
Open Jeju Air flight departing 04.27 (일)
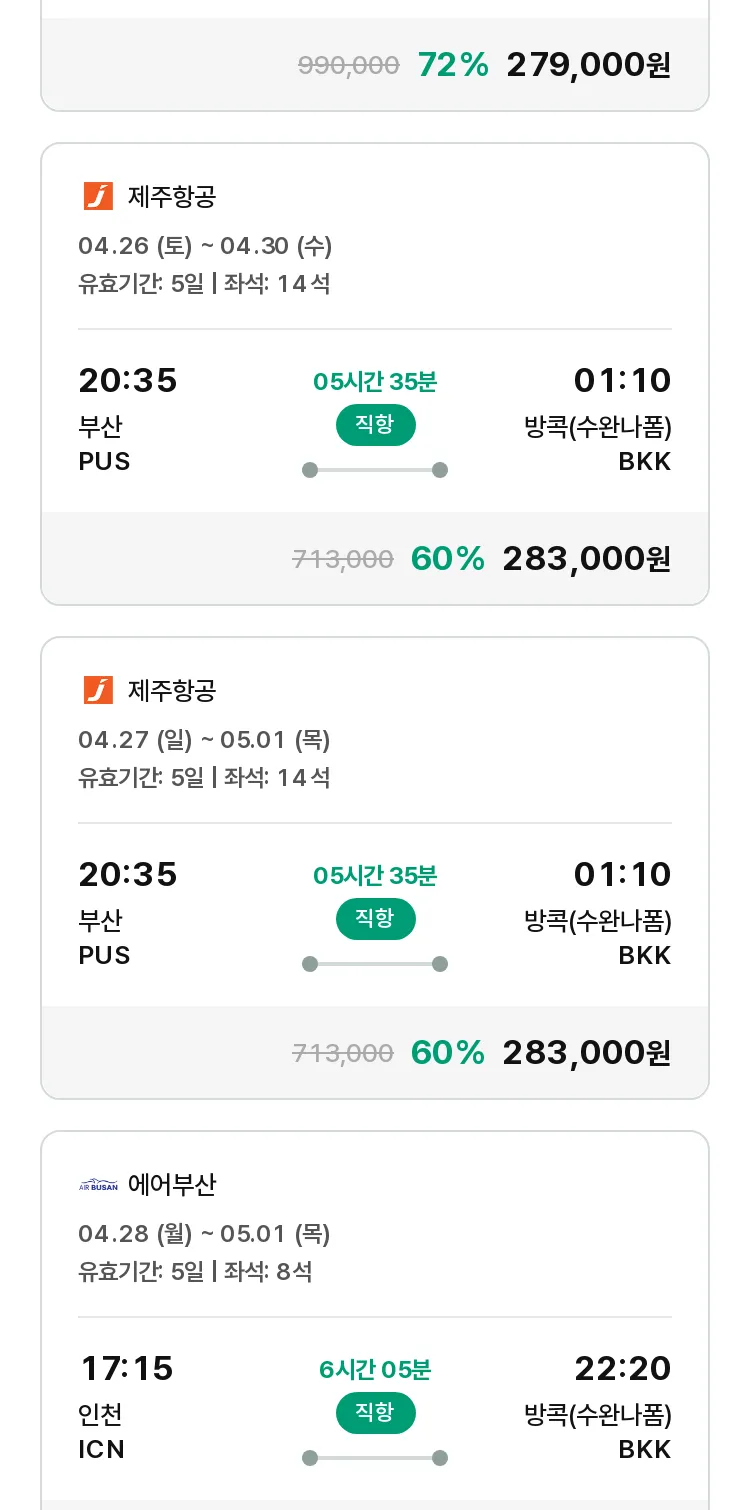(x=375, y=868)
